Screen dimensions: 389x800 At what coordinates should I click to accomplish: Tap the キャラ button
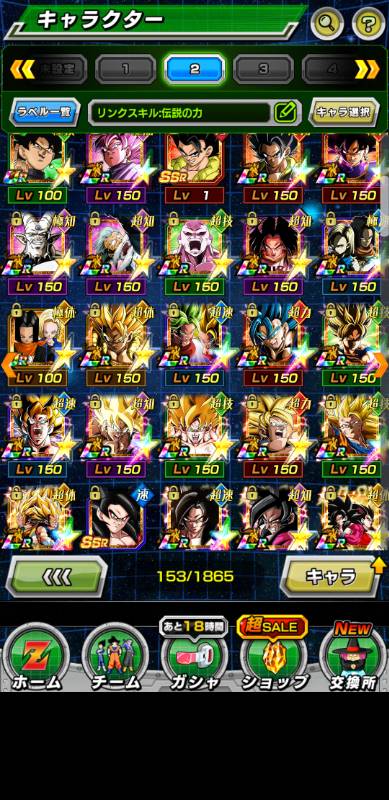click(x=331, y=577)
